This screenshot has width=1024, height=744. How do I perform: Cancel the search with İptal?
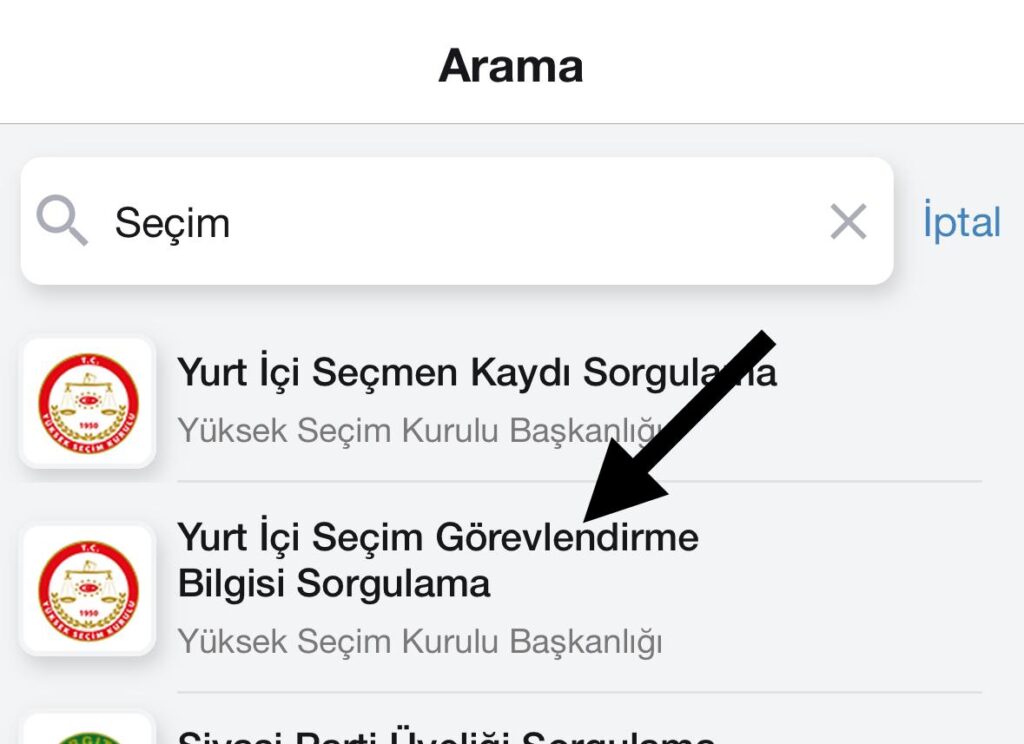[961, 222]
